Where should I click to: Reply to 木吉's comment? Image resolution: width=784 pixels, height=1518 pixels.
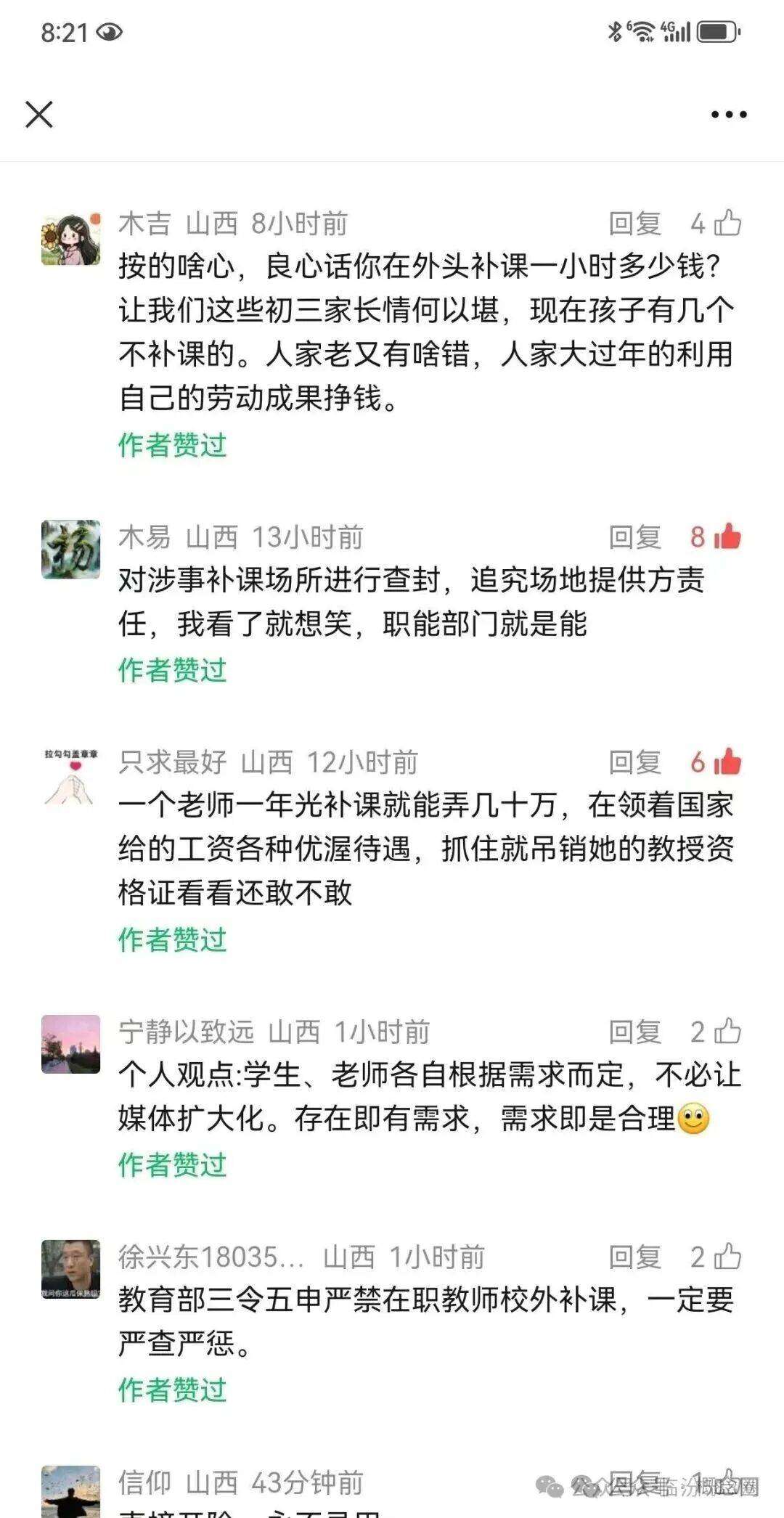click(634, 224)
